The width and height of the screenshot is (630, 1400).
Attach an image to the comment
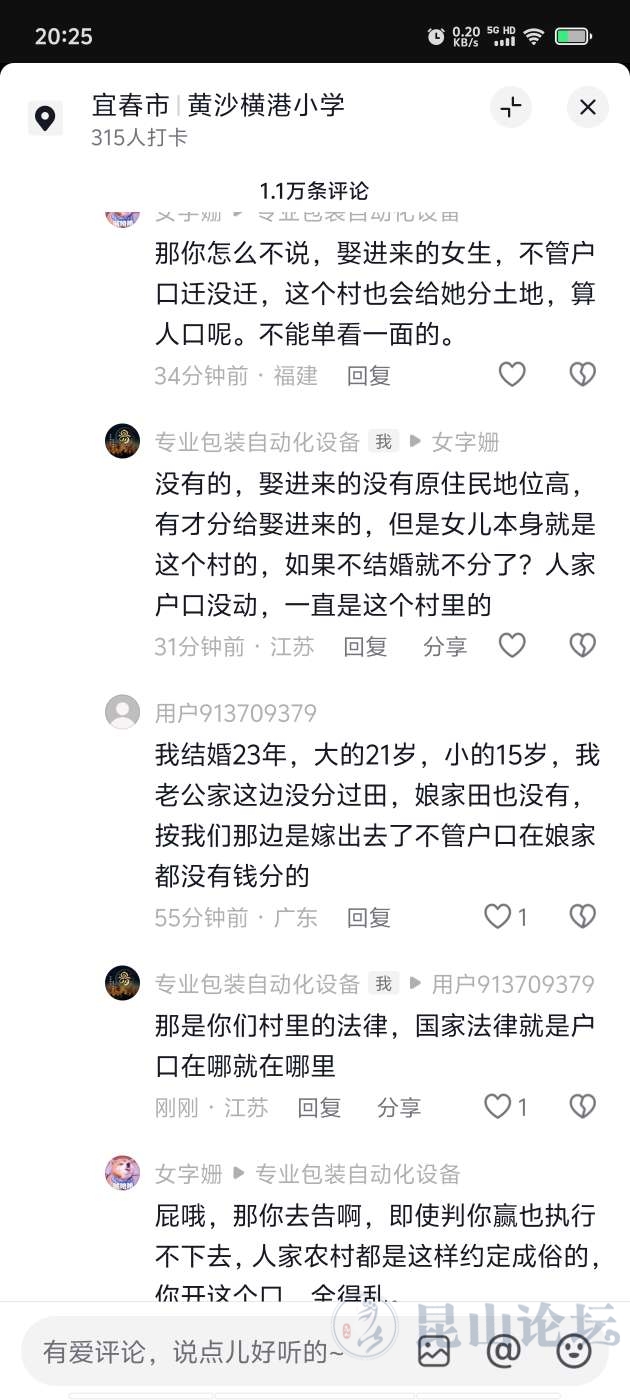point(434,1352)
